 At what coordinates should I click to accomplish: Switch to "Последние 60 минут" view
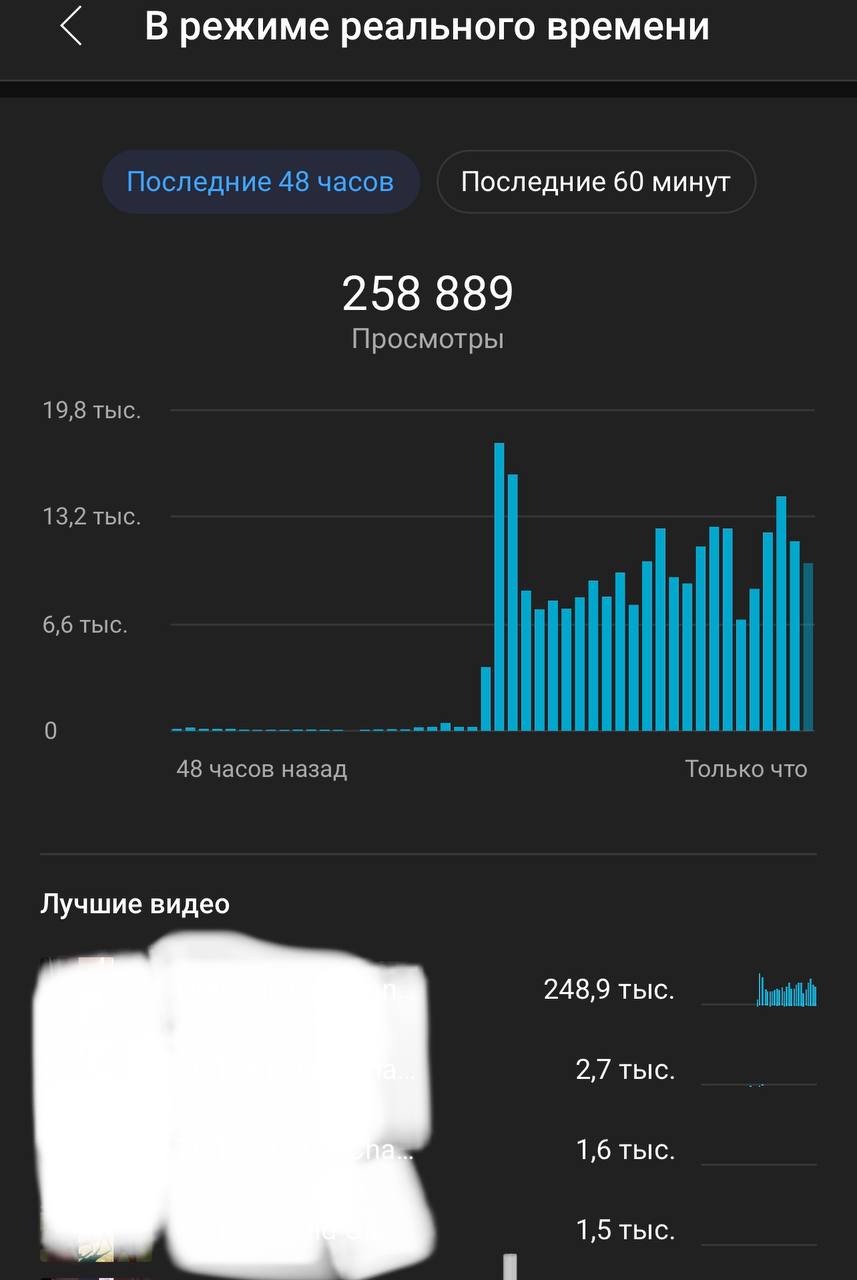[x=596, y=182]
